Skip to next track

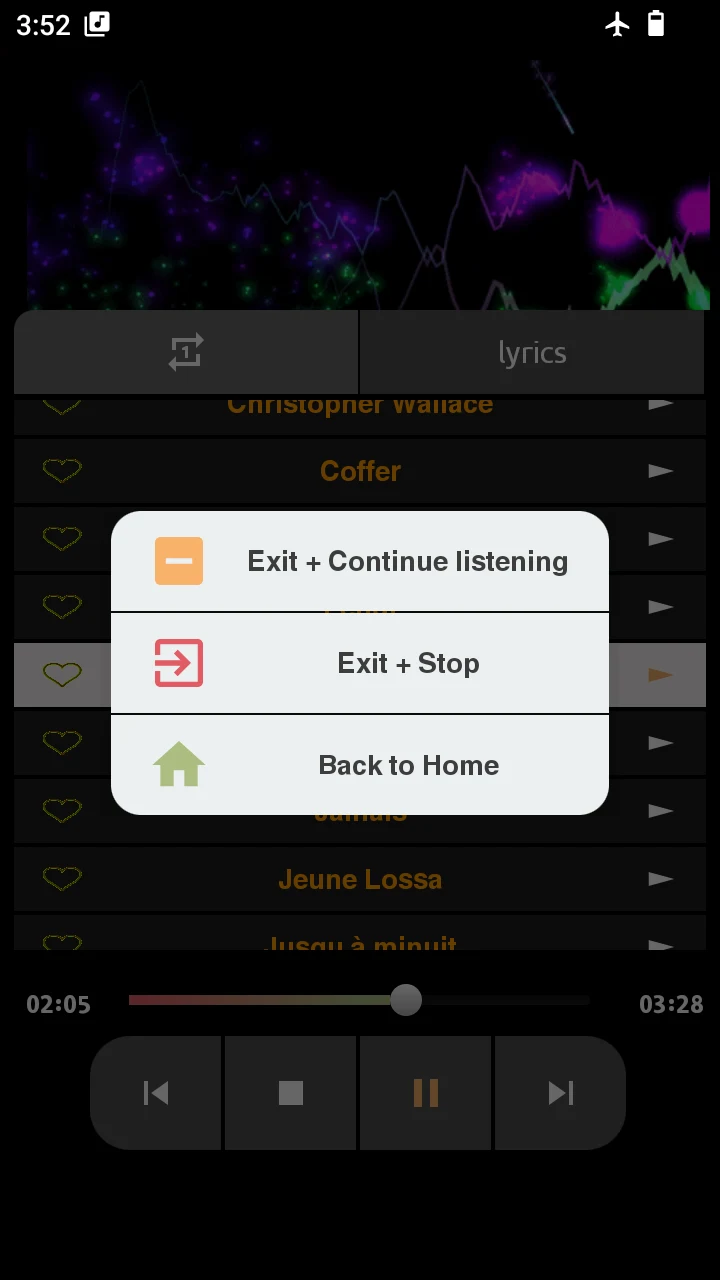click(561, 1093)
